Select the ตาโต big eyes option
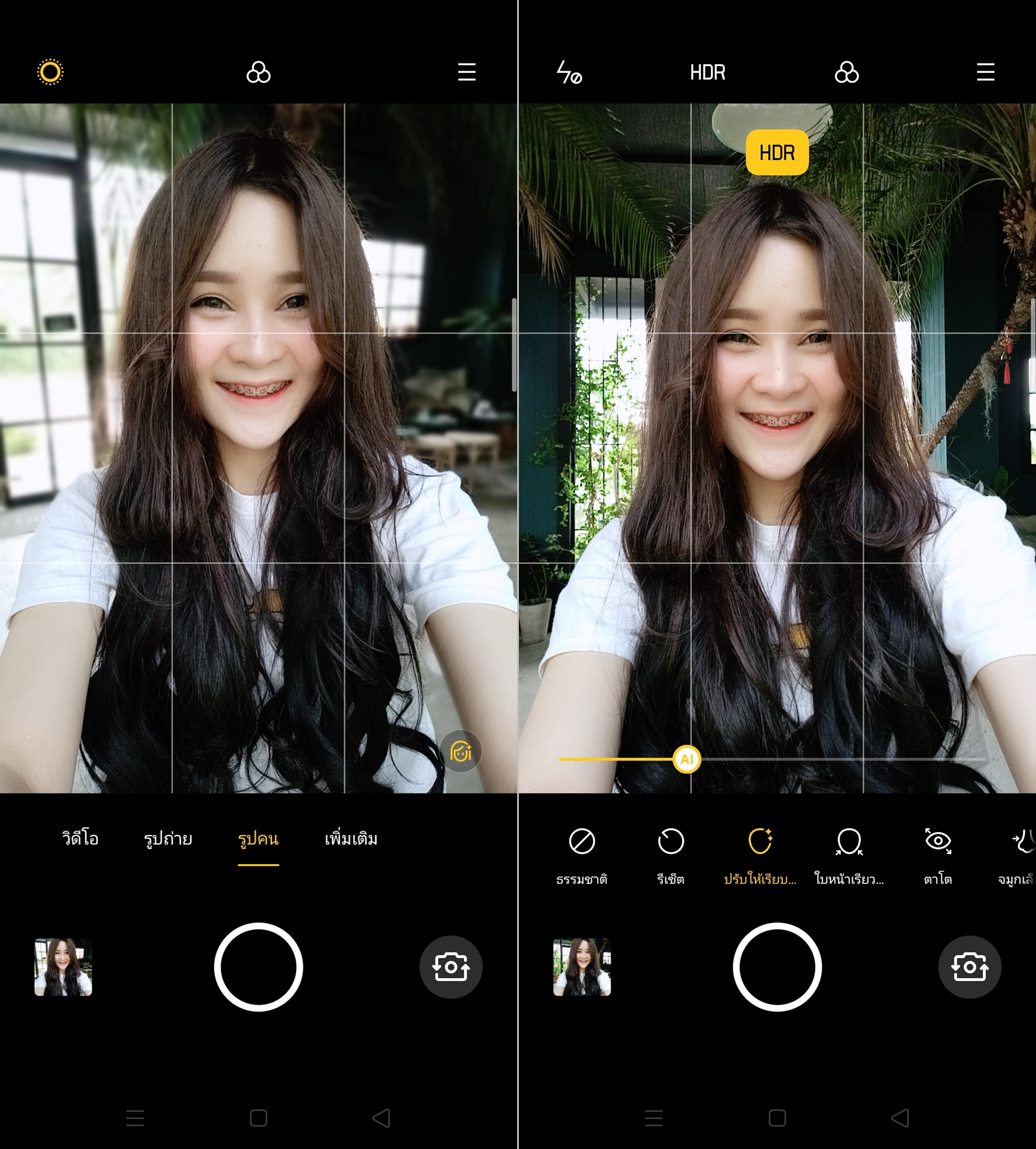 (938, 855)
